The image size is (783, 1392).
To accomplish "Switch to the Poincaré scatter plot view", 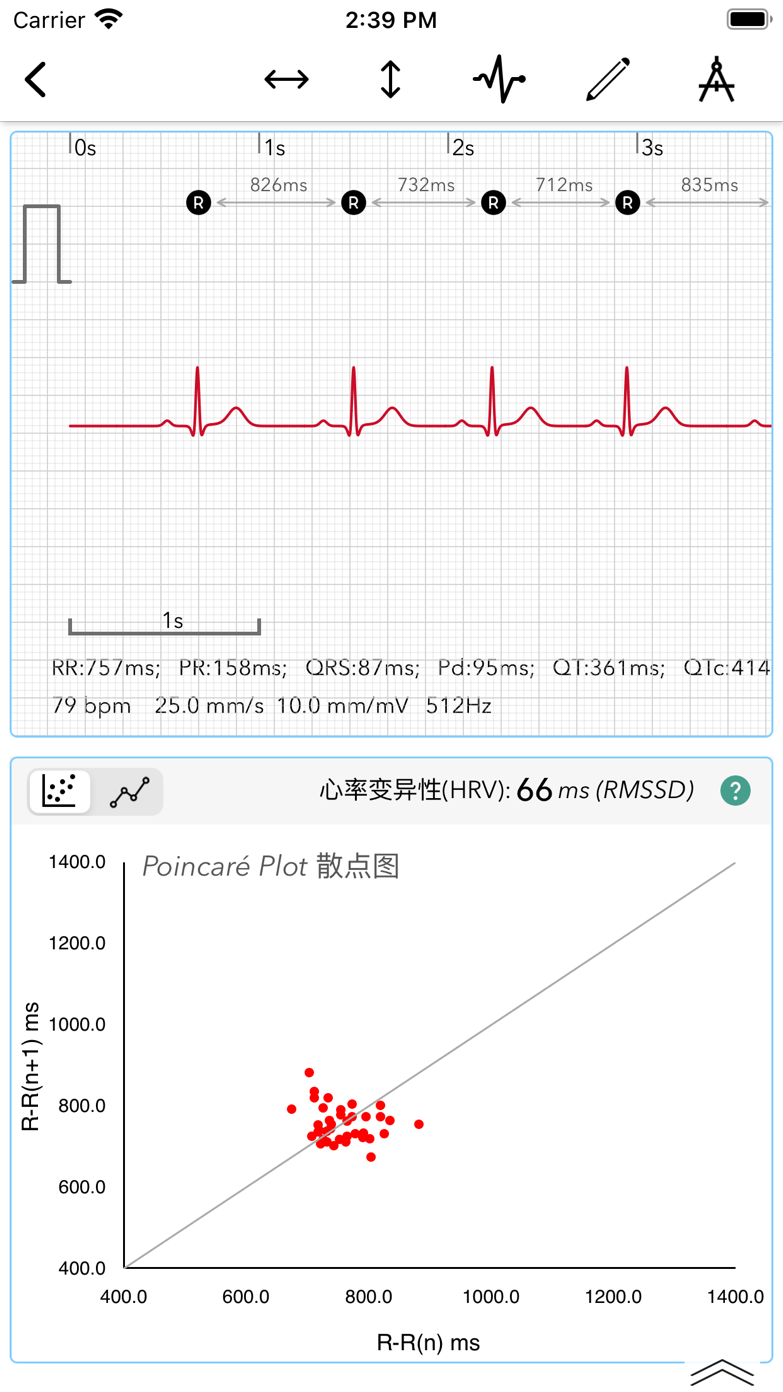I will pyautogui.click(x=60, y=792).
